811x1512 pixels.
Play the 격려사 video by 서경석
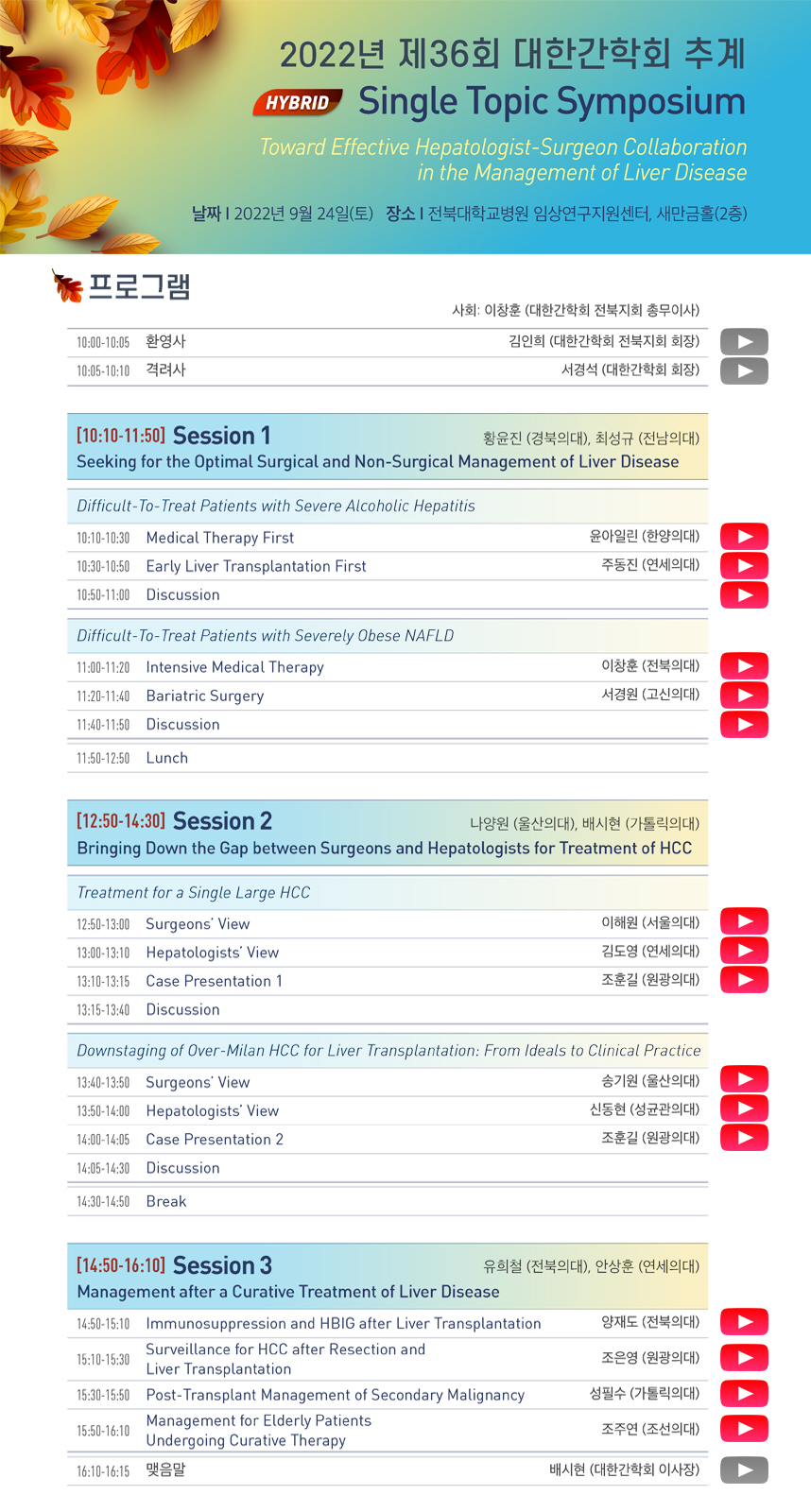[x=744, y=371]
